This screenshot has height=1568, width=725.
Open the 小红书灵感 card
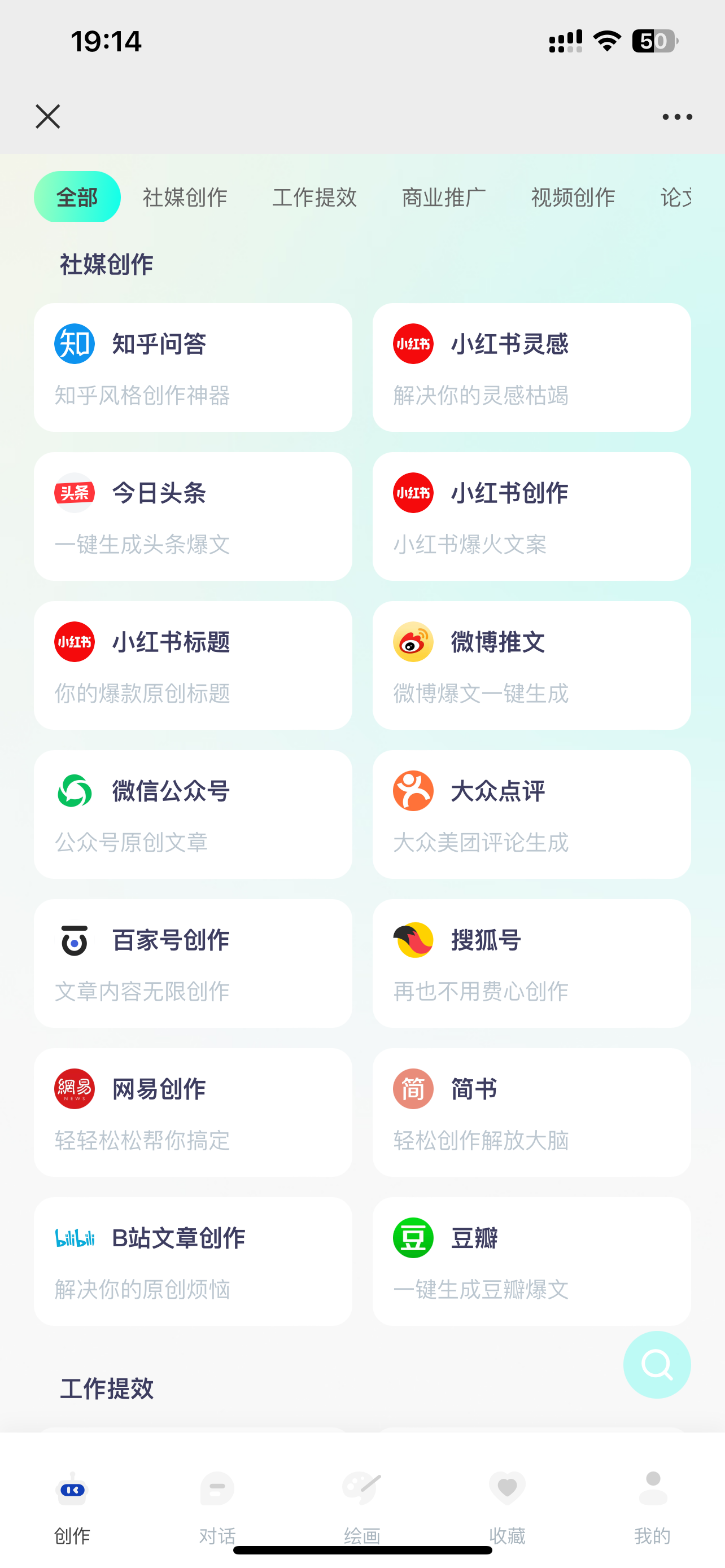pos(531,366)
